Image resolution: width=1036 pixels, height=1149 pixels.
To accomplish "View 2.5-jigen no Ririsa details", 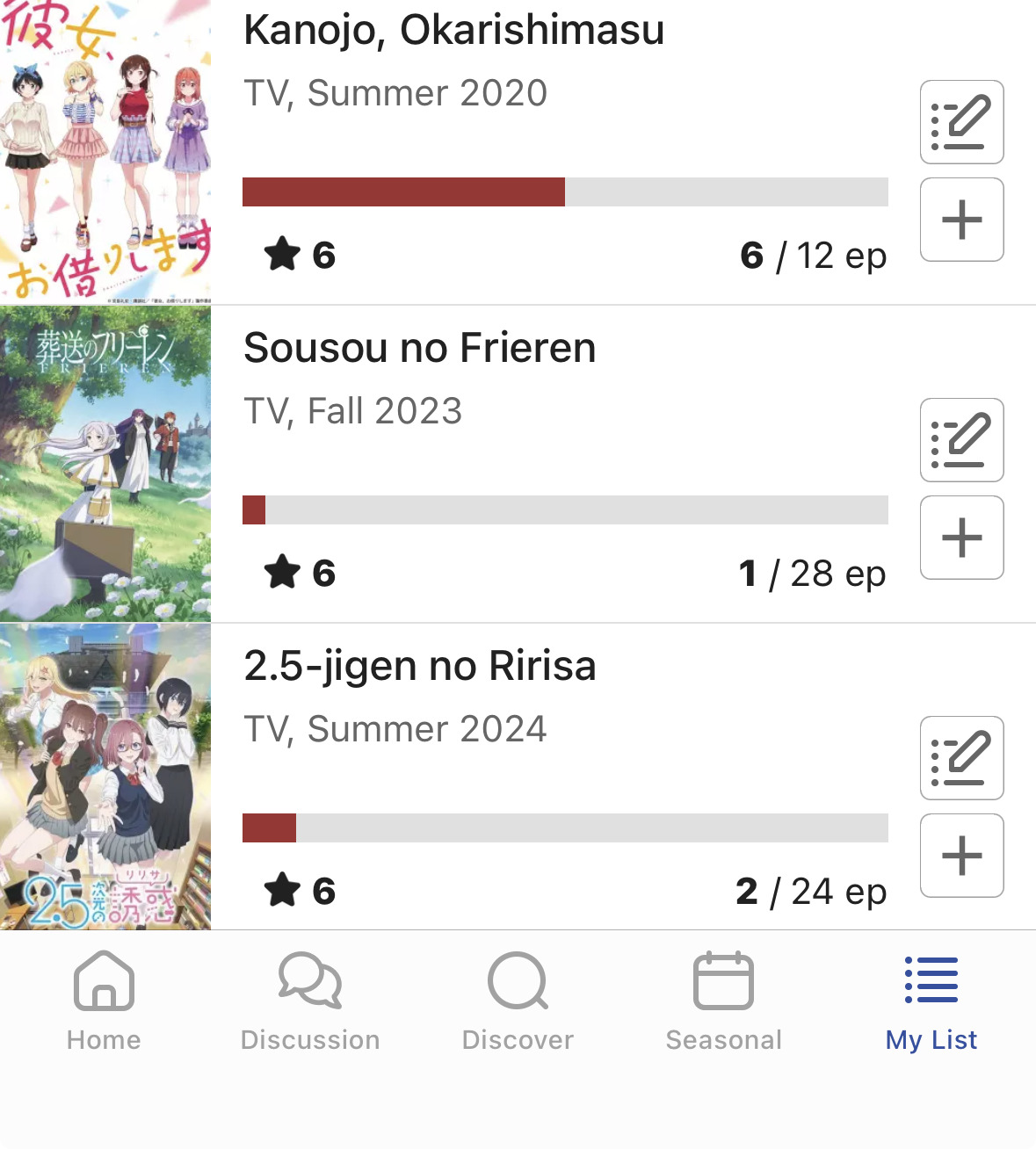I will (419, 666).
